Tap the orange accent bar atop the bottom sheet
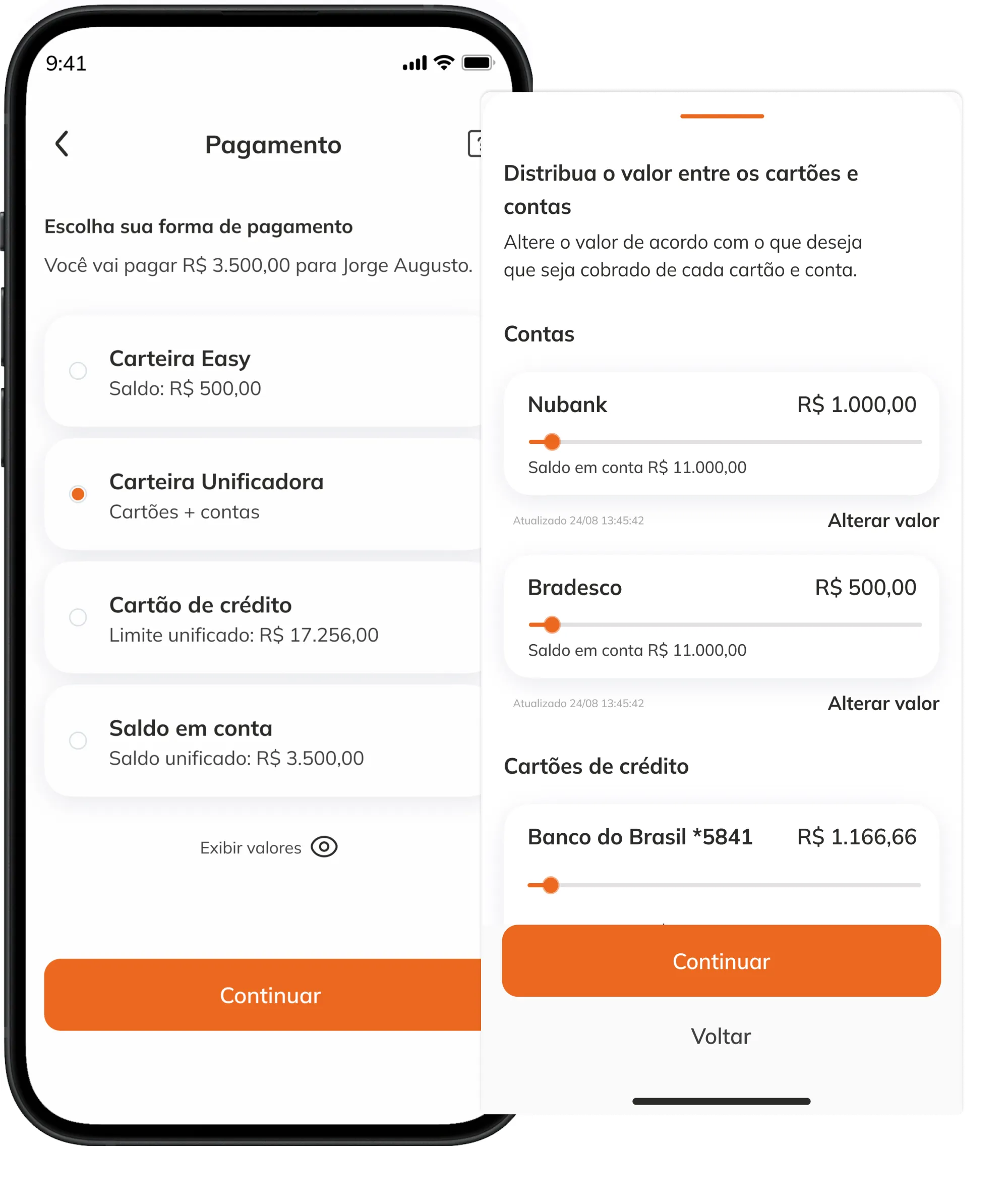1008x1202 pixels. pyautogui.click(x=722, y=116)
